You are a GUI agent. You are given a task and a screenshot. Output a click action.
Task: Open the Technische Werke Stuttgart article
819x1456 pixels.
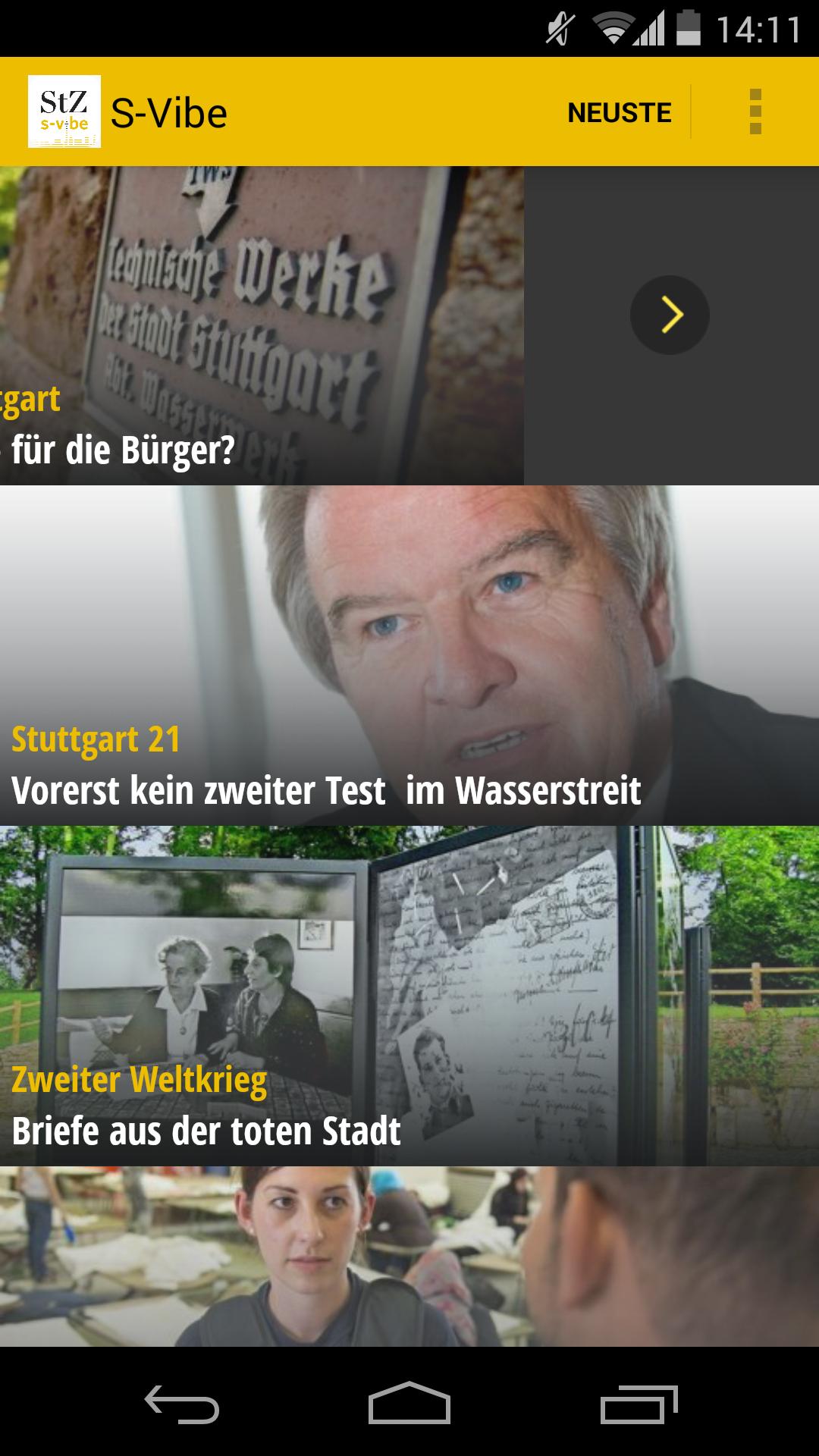click(262, 326)
